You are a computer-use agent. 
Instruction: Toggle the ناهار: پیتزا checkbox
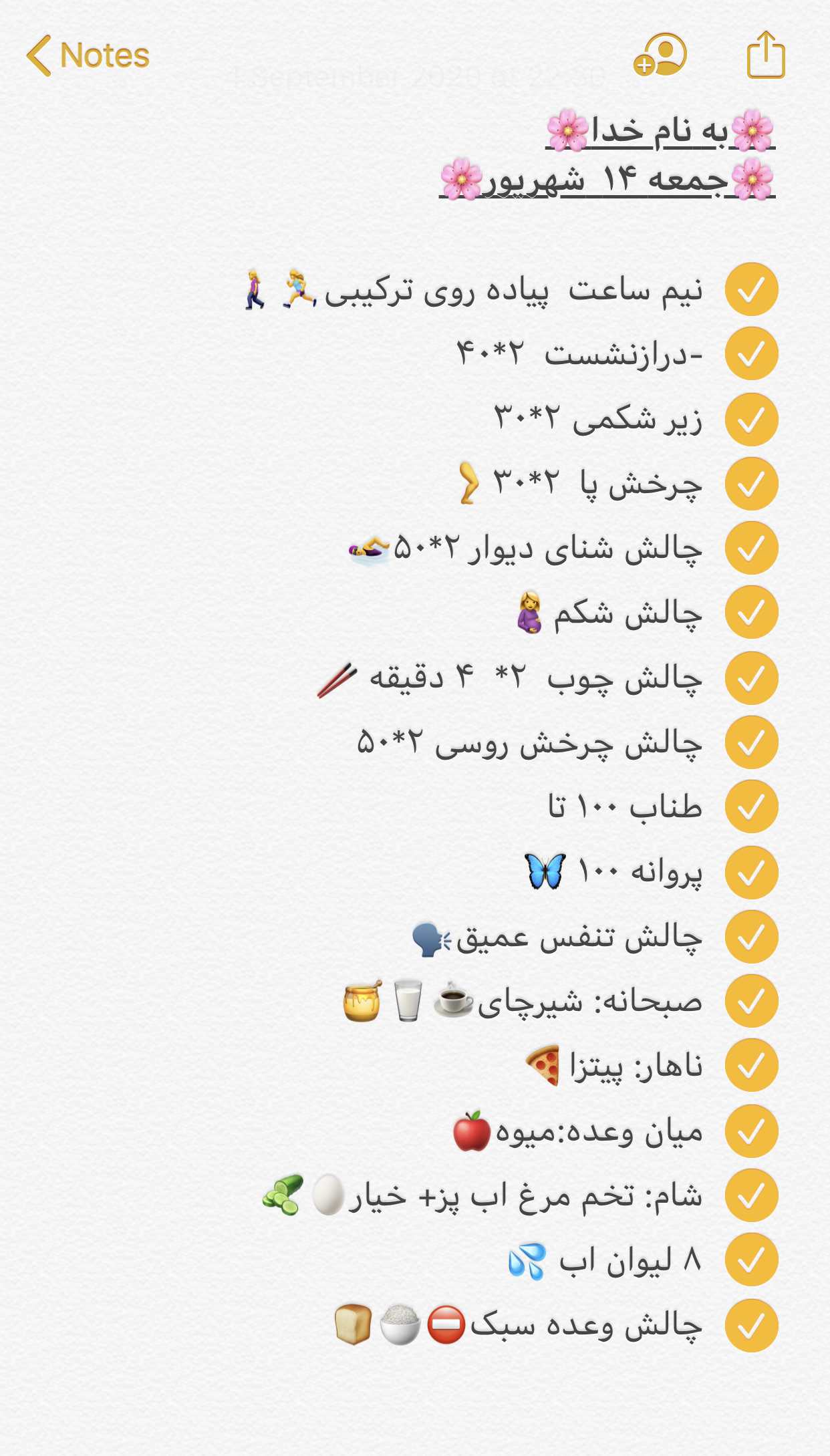(x=752, y=1065)
